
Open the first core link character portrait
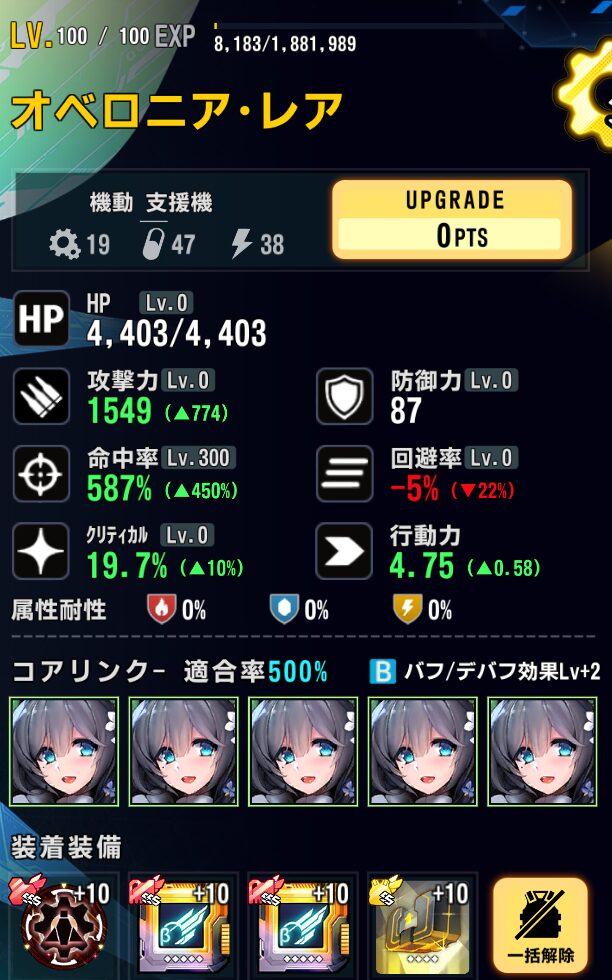[64, 751]
